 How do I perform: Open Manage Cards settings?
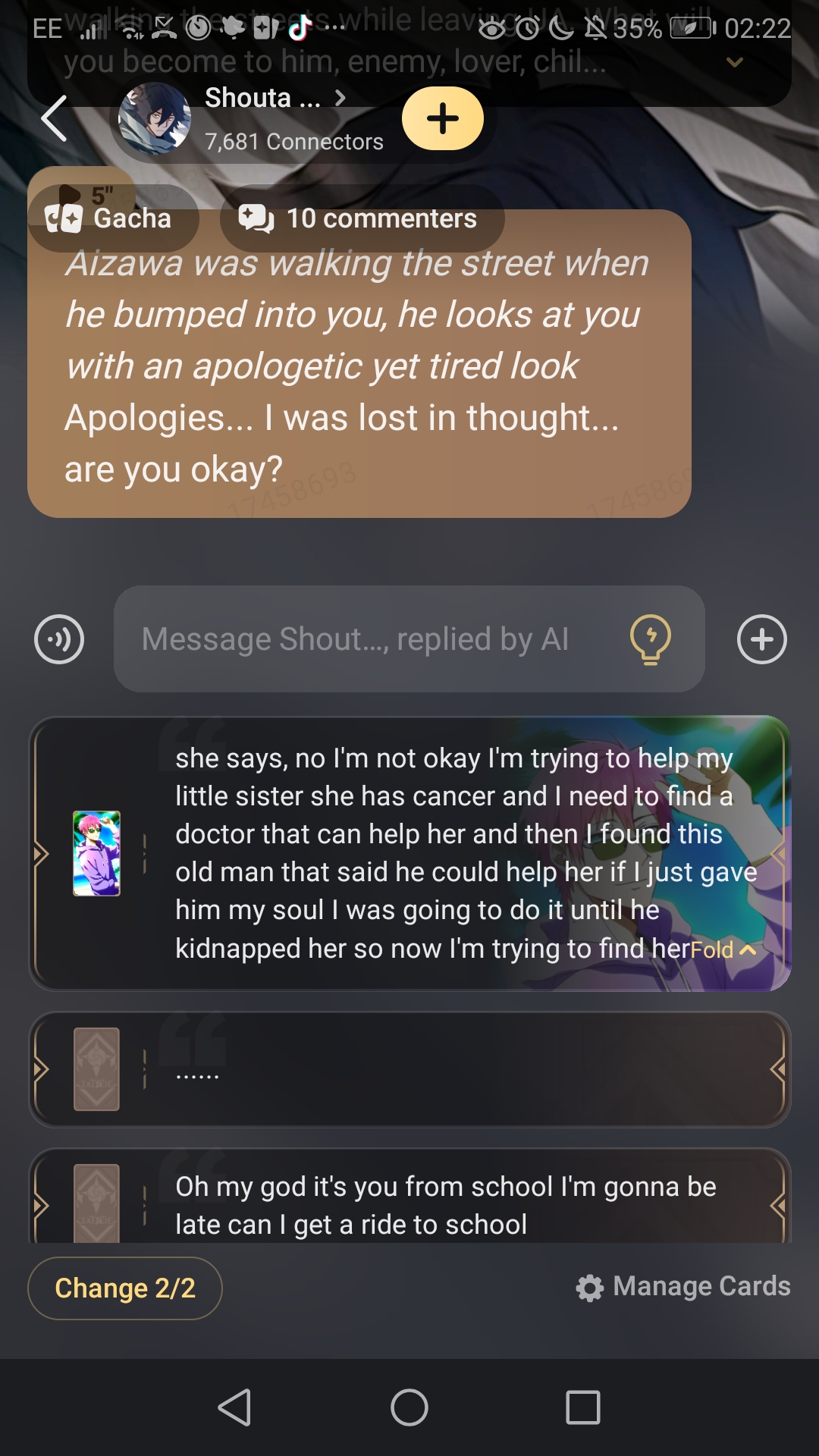coord(683,1287)
